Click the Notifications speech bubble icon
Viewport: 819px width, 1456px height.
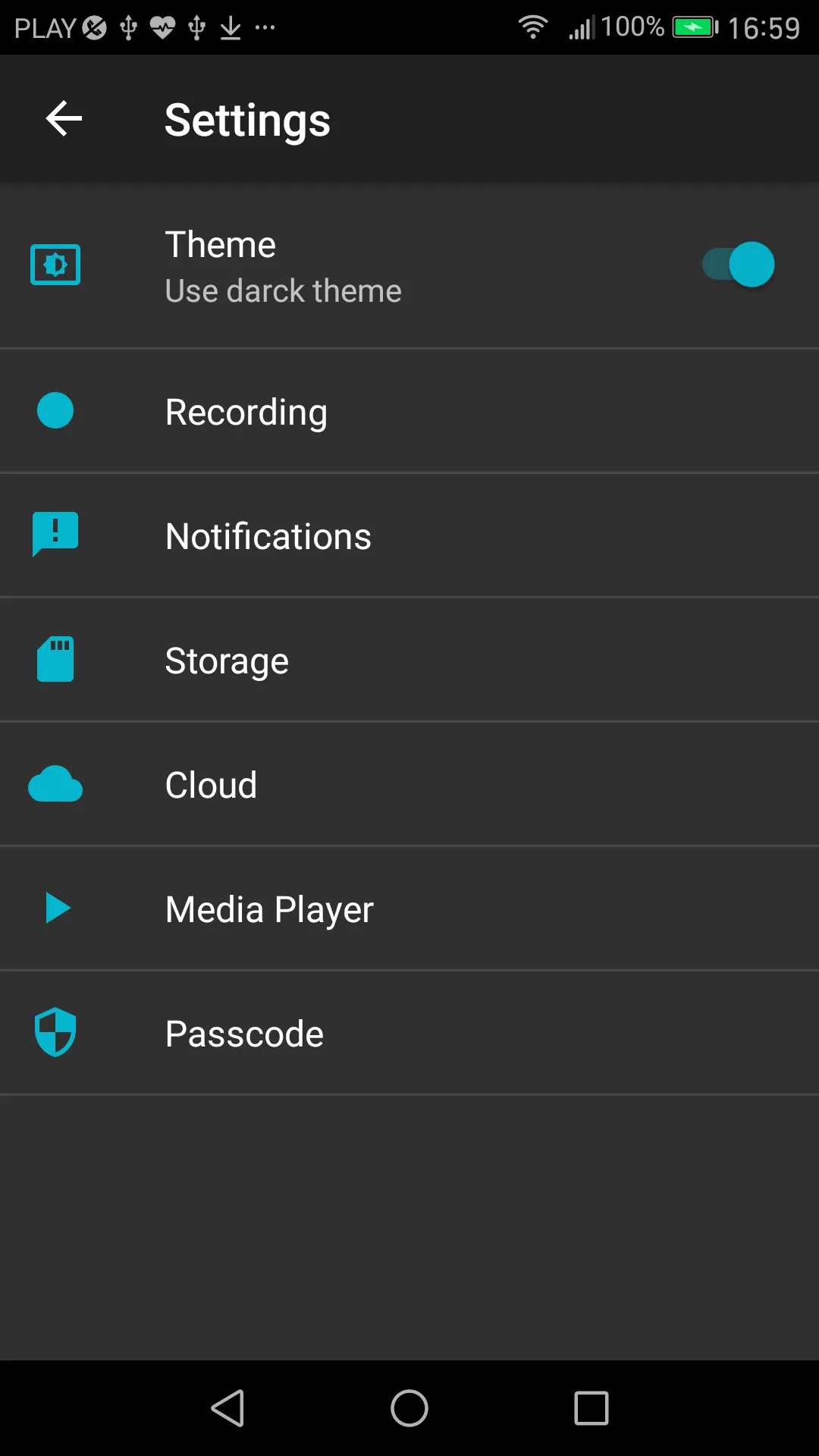pos(55,535)
